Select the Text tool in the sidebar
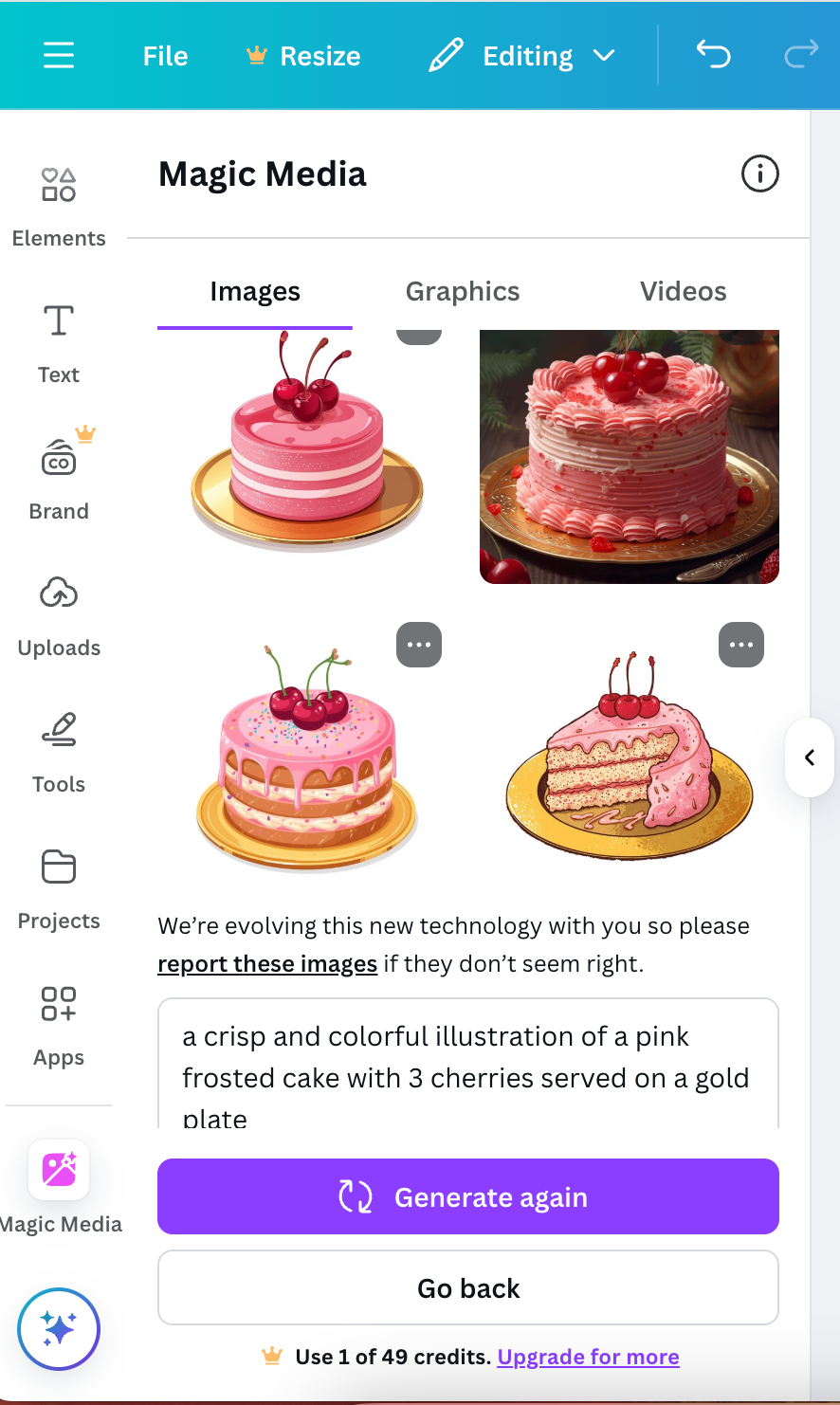 (58, 337)
